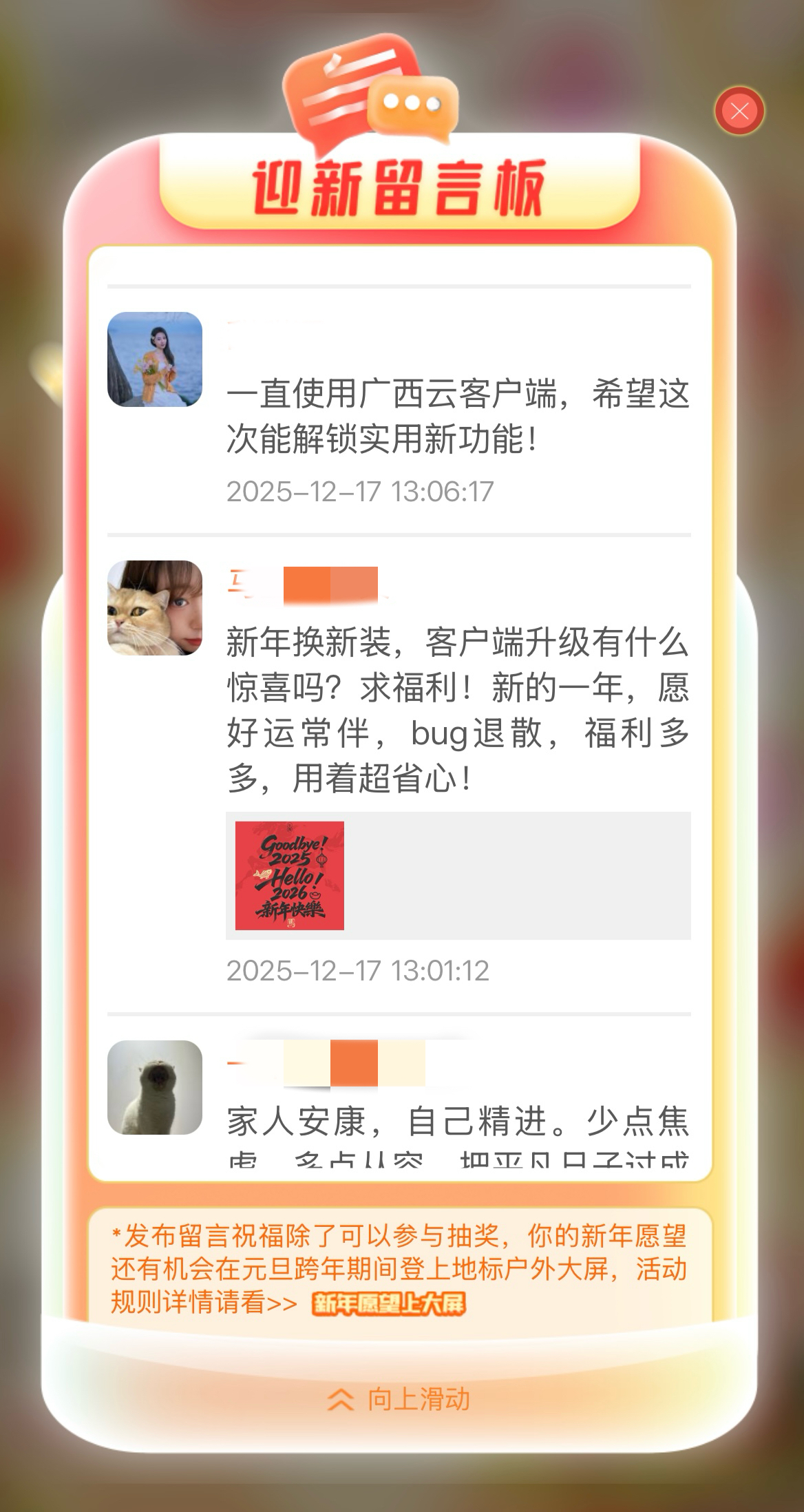Close the 迎新留言板 popup
This screenshot has width=804, height=1512.
(x=739, y=111)
